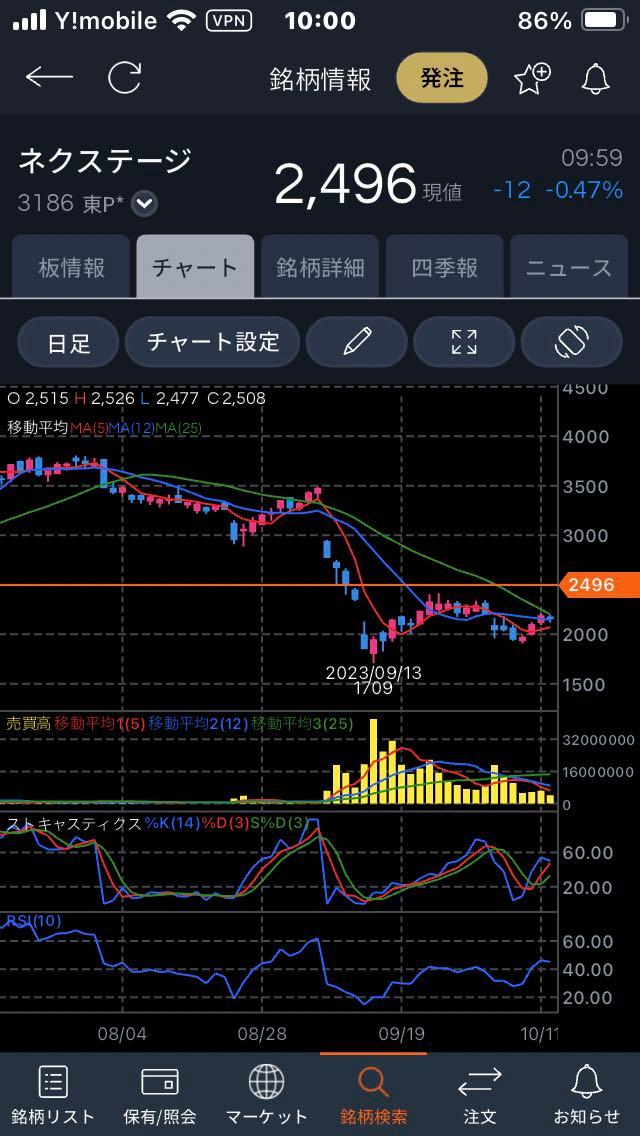Viewport: 640px width, 1136px height.
Task: Open the 注文 tab
Action: [480, 1094]
